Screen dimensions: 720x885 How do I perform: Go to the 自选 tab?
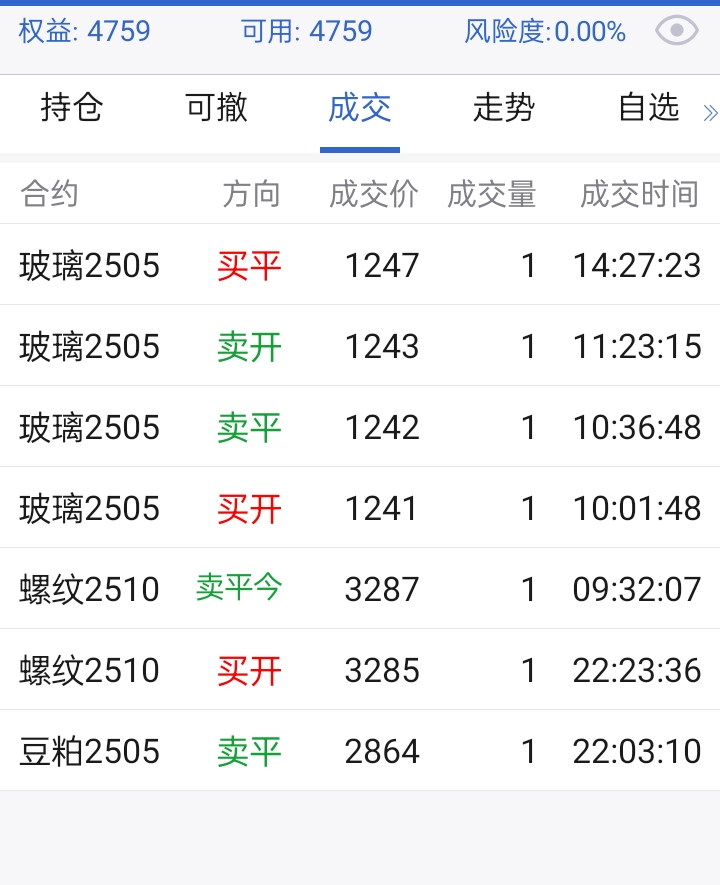click(x=648, y=108)
